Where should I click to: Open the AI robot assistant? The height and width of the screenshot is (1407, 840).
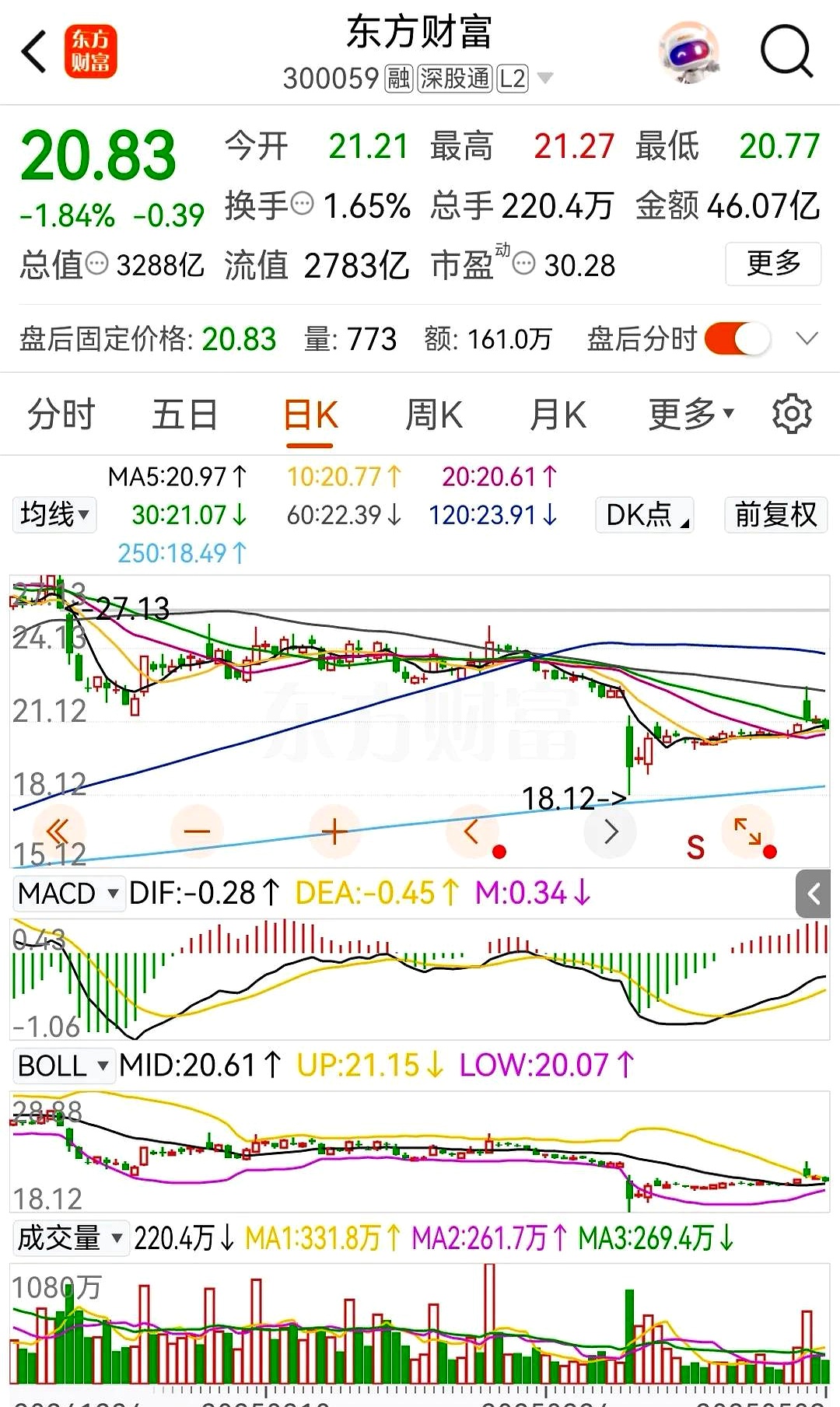pos(688,51)
